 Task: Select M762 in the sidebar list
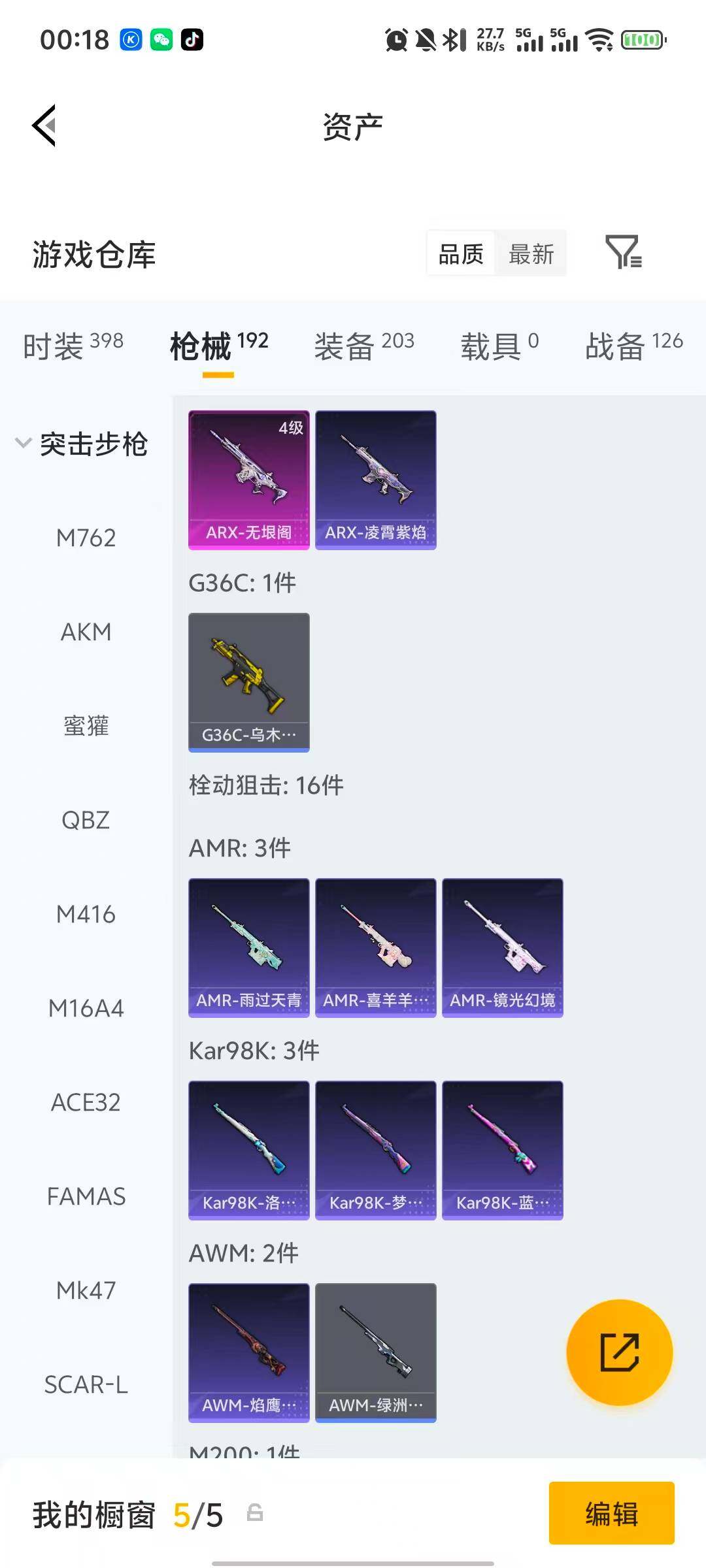click(x=88, y=537)
